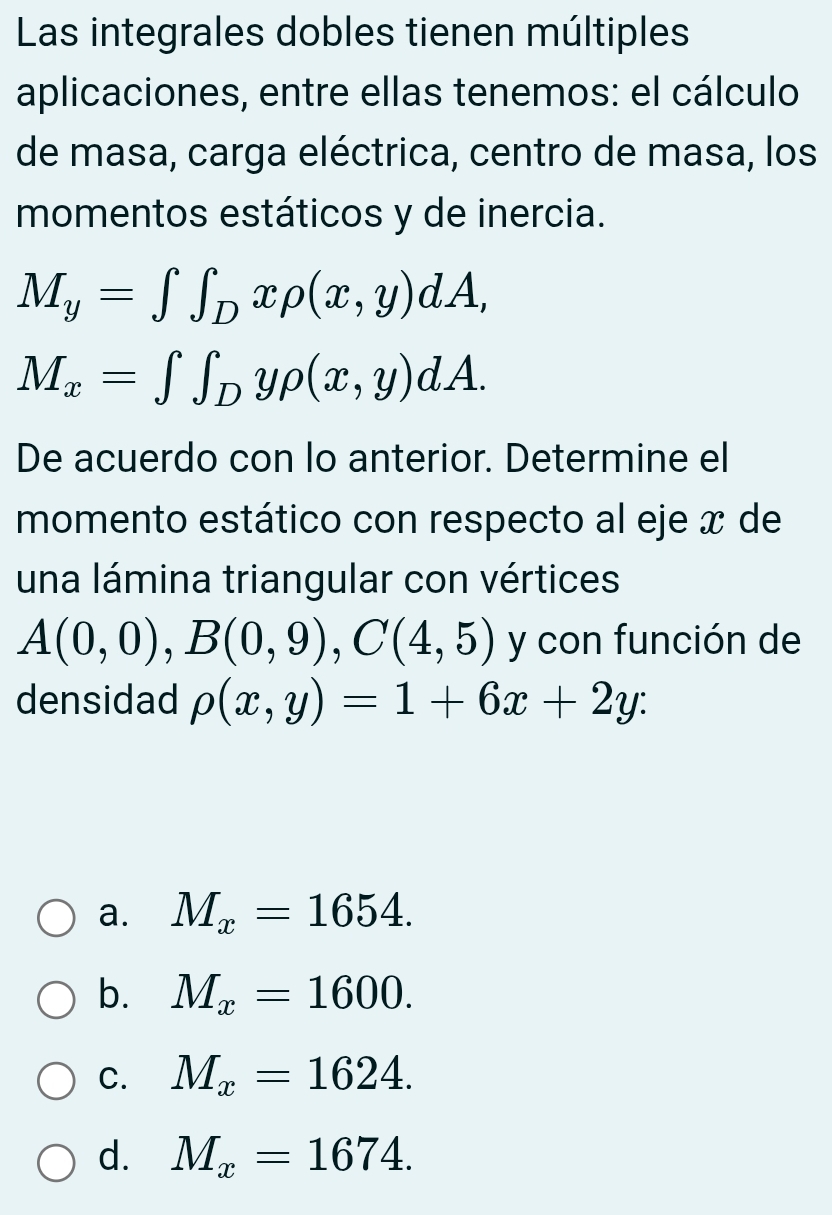
Task: Click the radio circle next to option b
Action: point(57,1000)
